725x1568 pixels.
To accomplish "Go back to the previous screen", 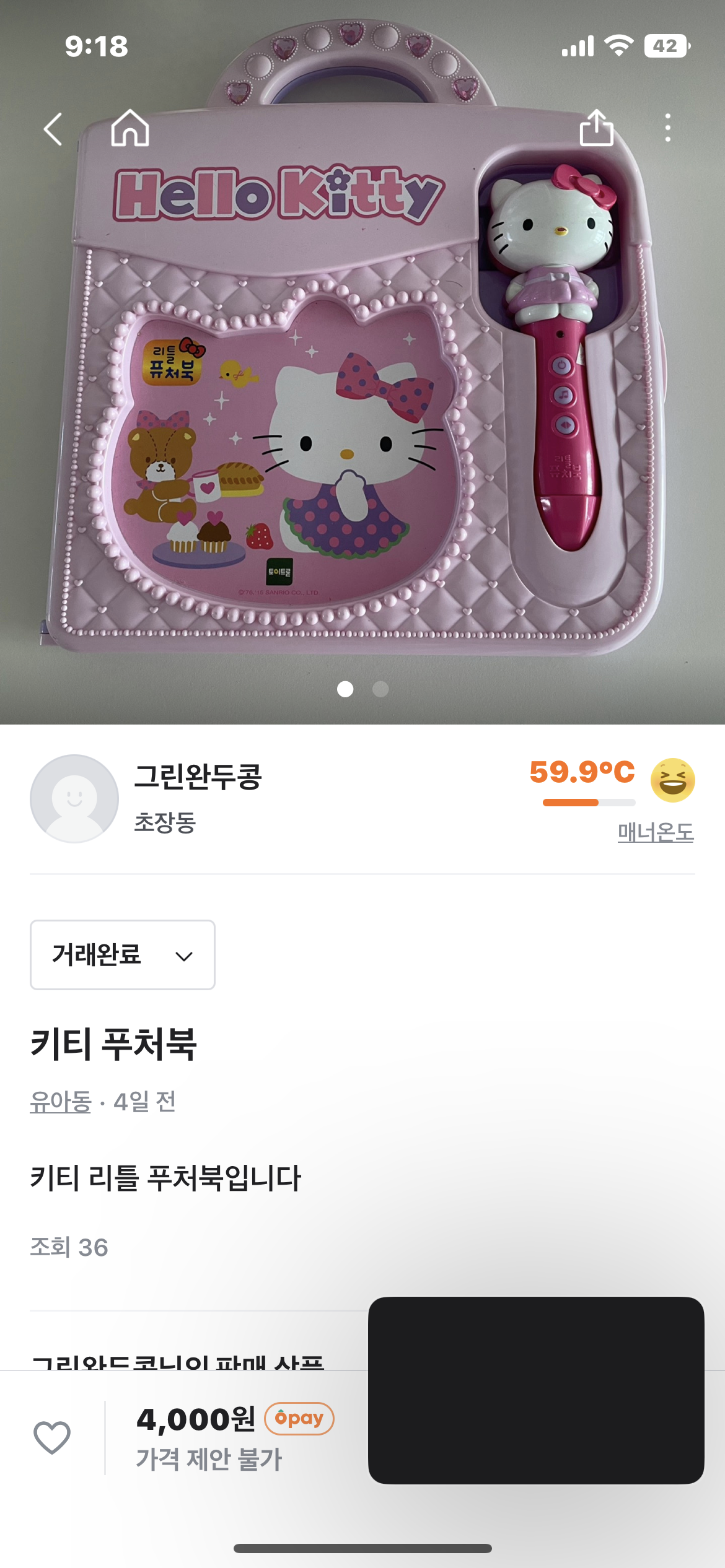I will [53, 129].
